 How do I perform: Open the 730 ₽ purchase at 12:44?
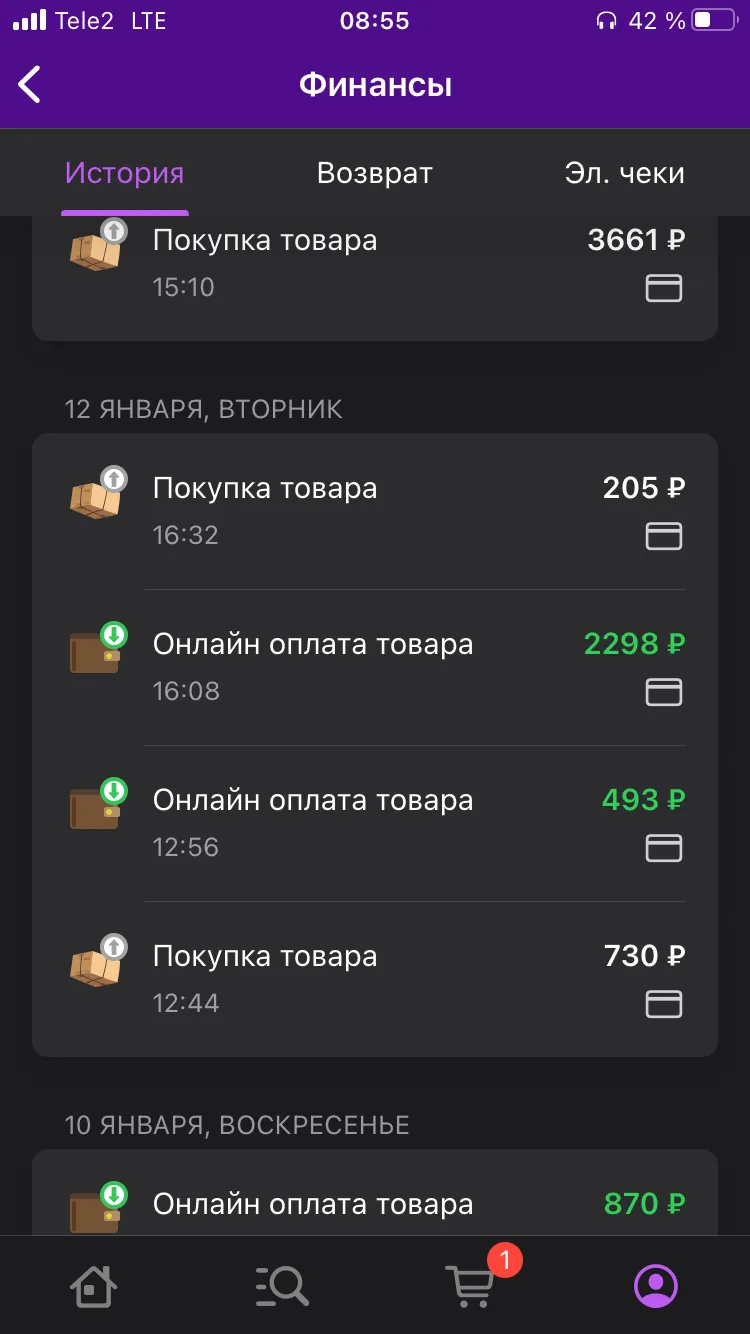coord(375,979)
